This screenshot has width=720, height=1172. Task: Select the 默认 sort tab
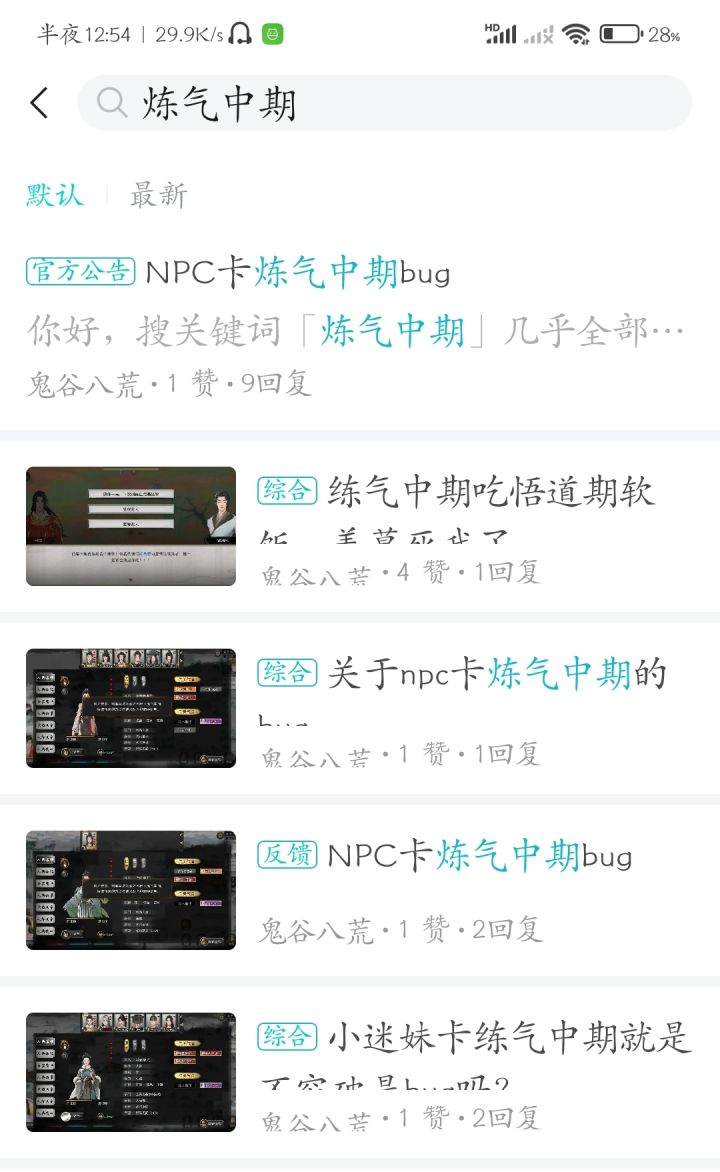55,195
